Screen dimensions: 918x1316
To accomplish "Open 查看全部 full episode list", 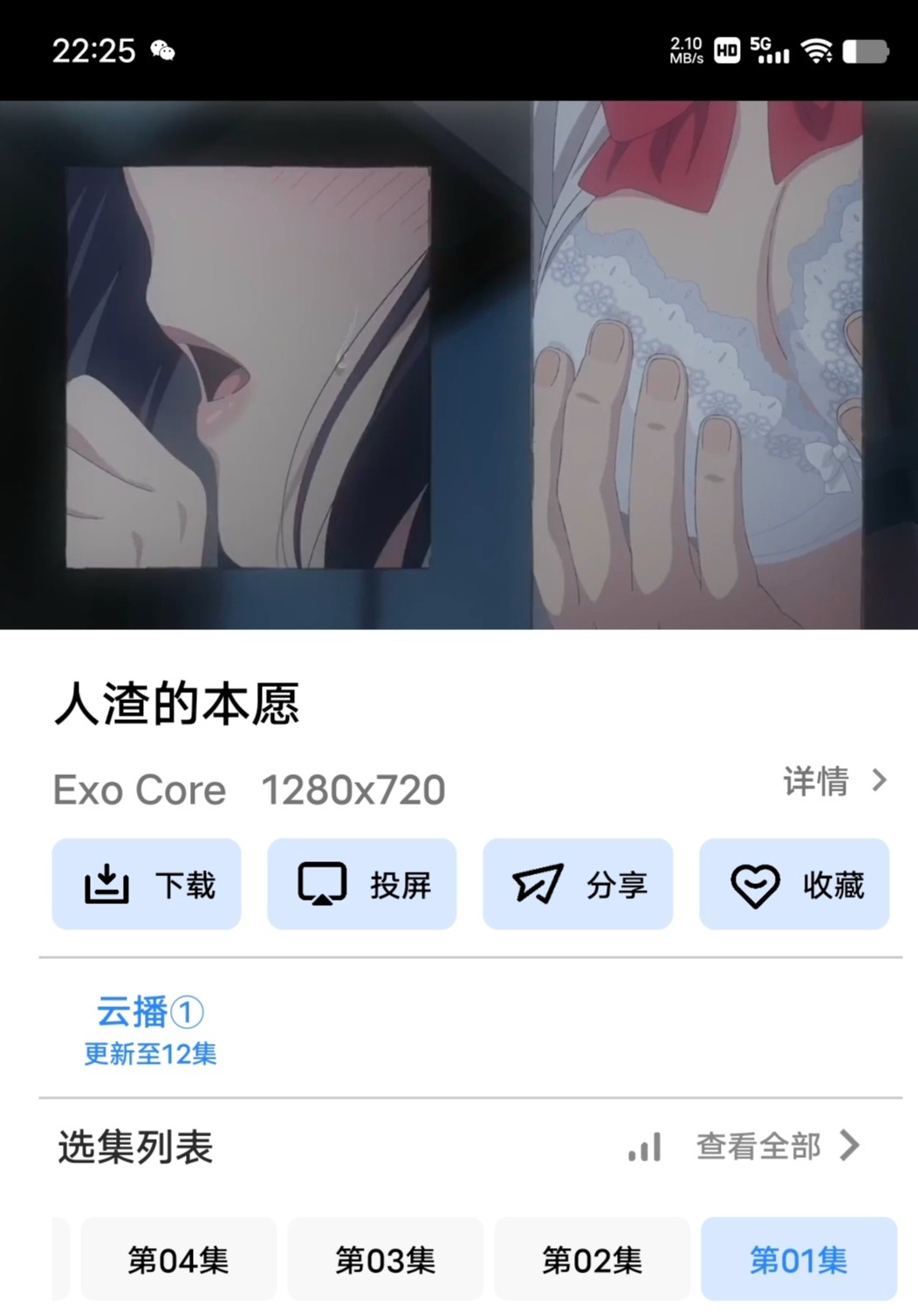I will (777, 1146).
